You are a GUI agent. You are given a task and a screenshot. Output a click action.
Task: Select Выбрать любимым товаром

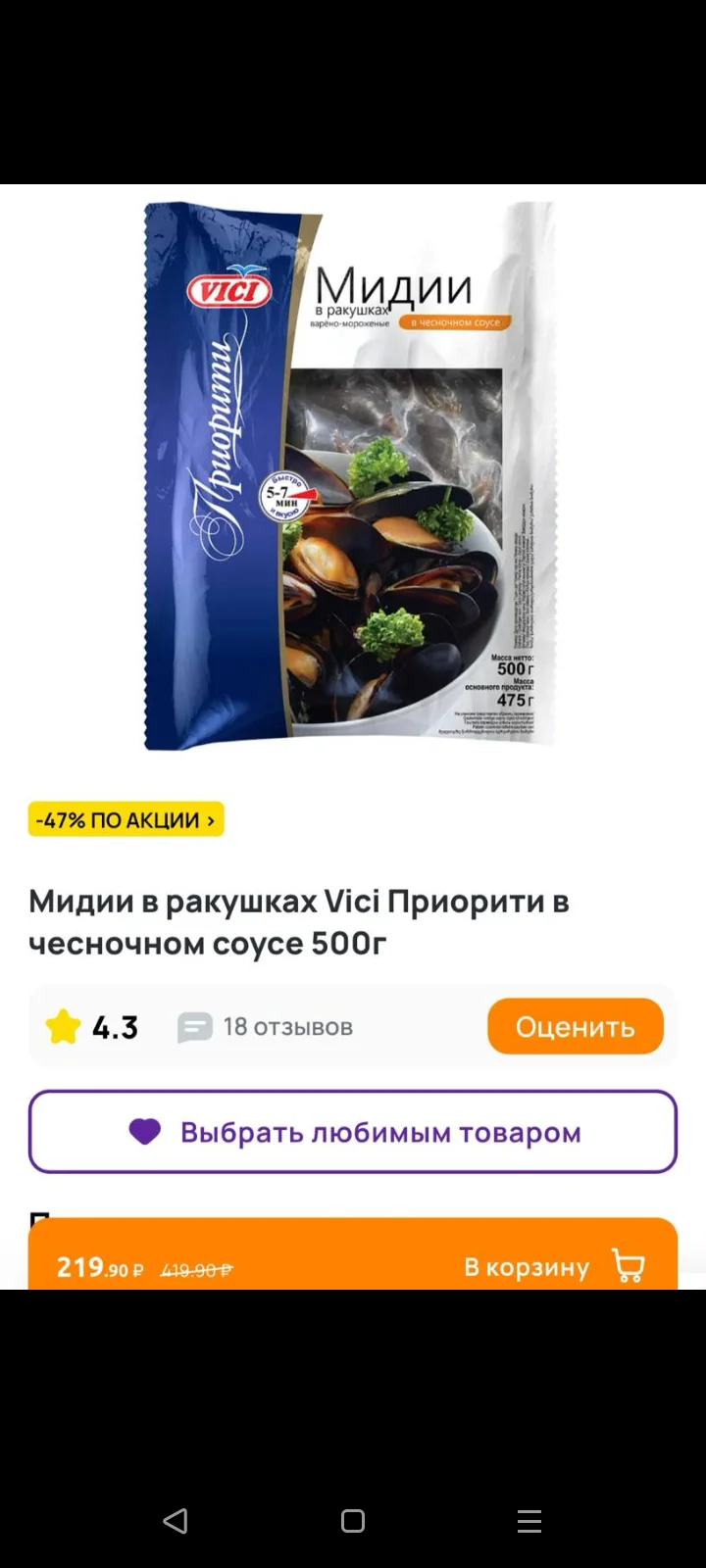(x=353, y=1132)
